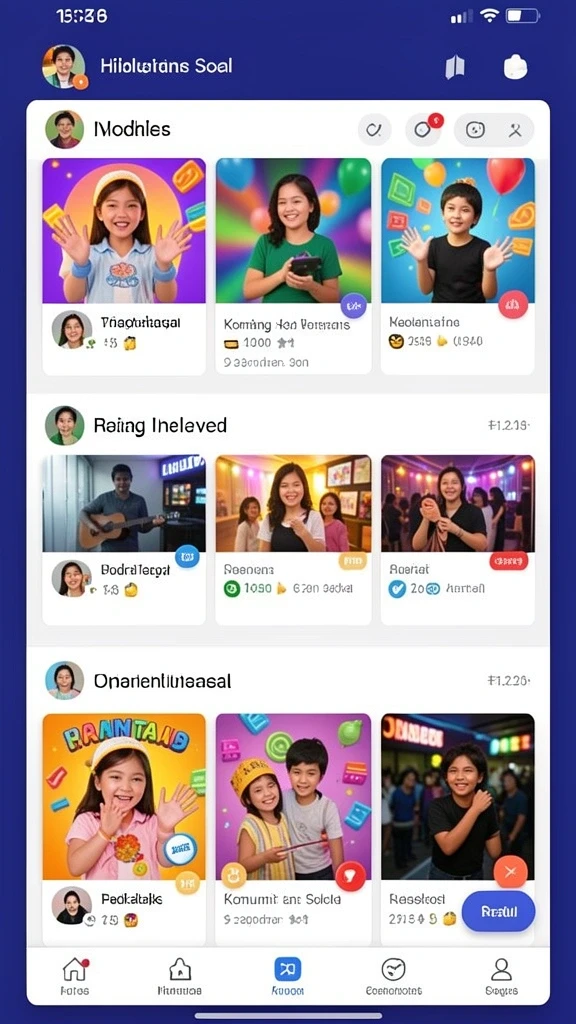576x1024 pixels.
Task: Switch to the Hinutaos tab
Action: tap(180, 976)
